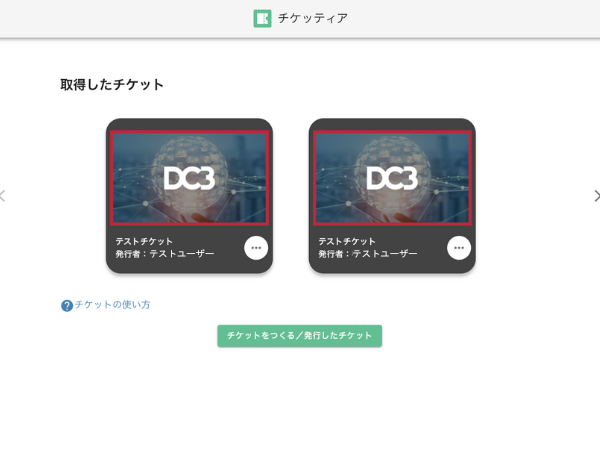
Task: Open the second テストチケット card
Action: [391, 178]
